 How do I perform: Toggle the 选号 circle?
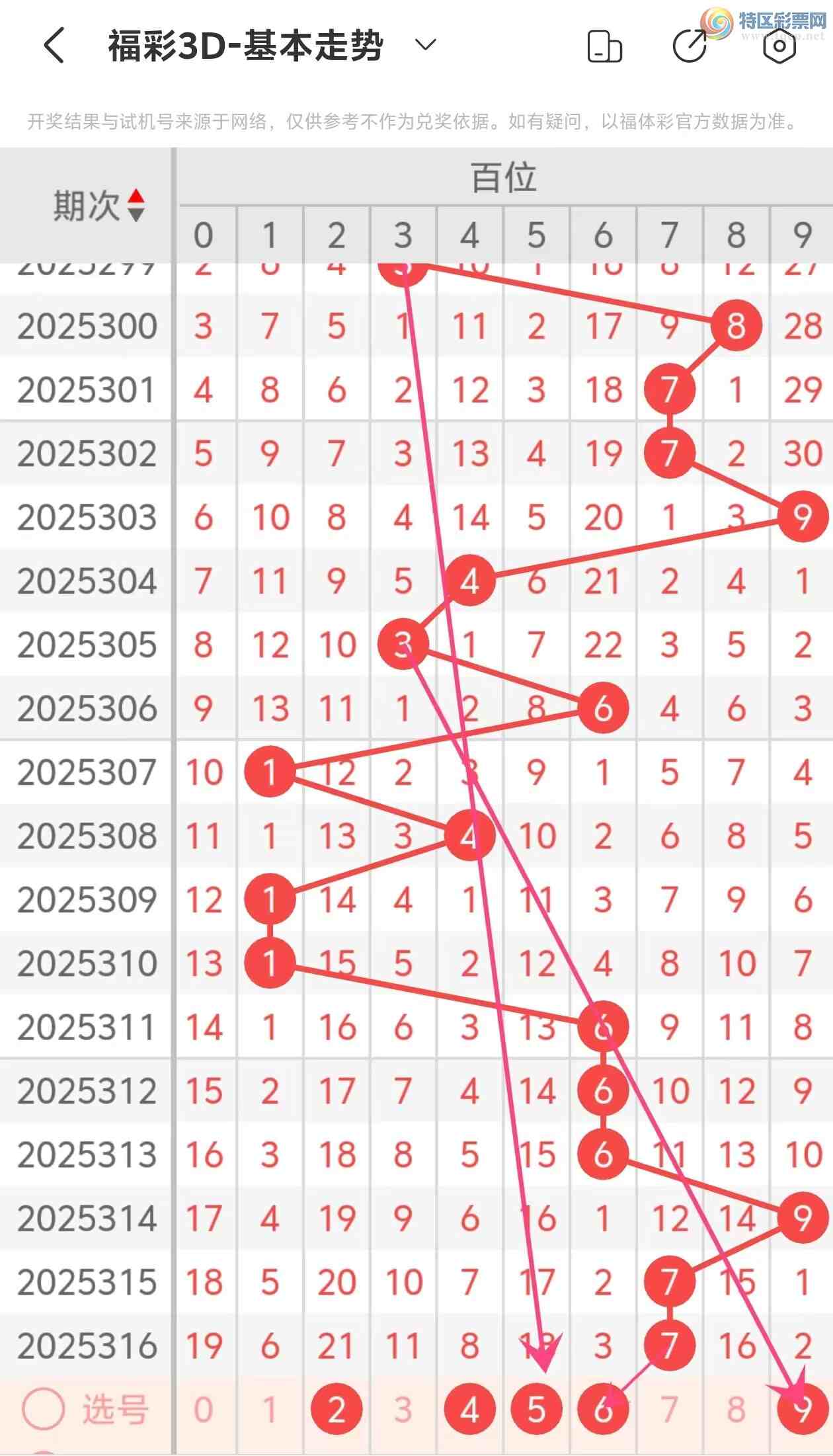point(44,1408)
